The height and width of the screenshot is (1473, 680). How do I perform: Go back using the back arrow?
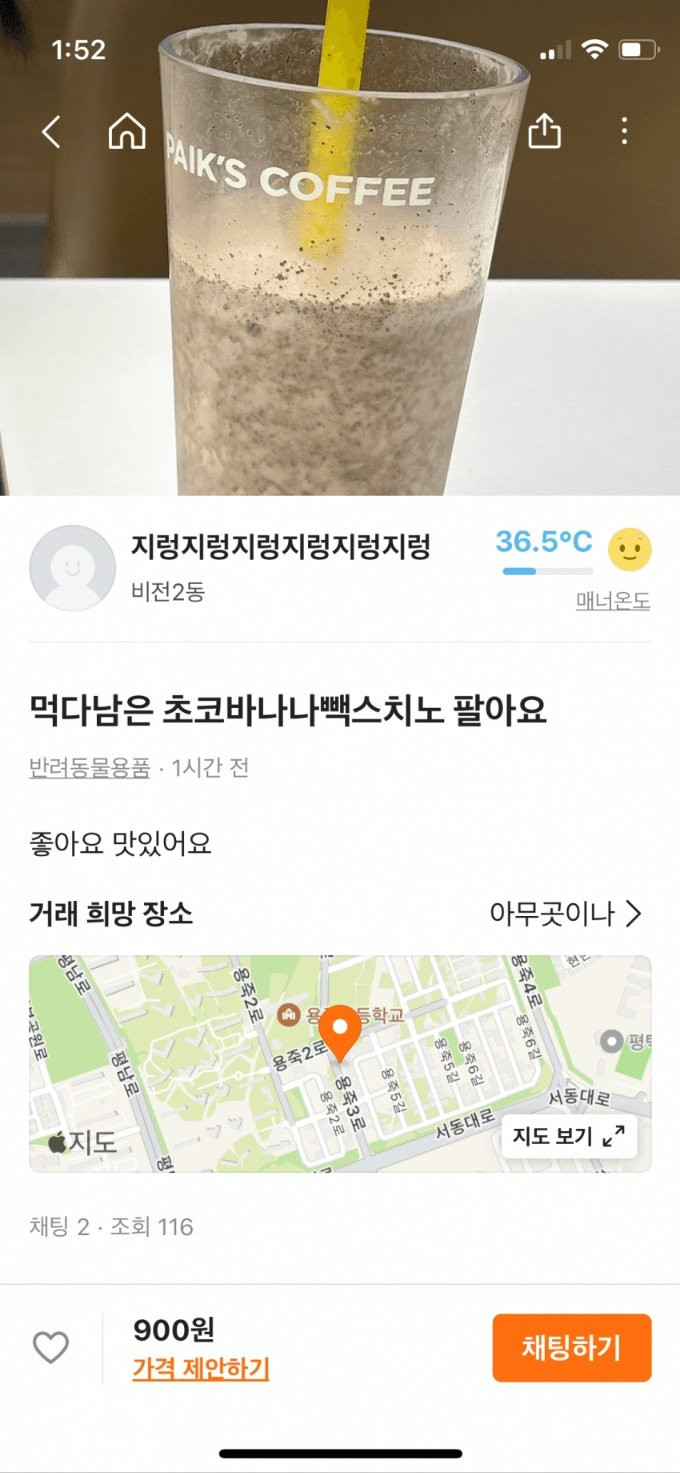point(51,132)
